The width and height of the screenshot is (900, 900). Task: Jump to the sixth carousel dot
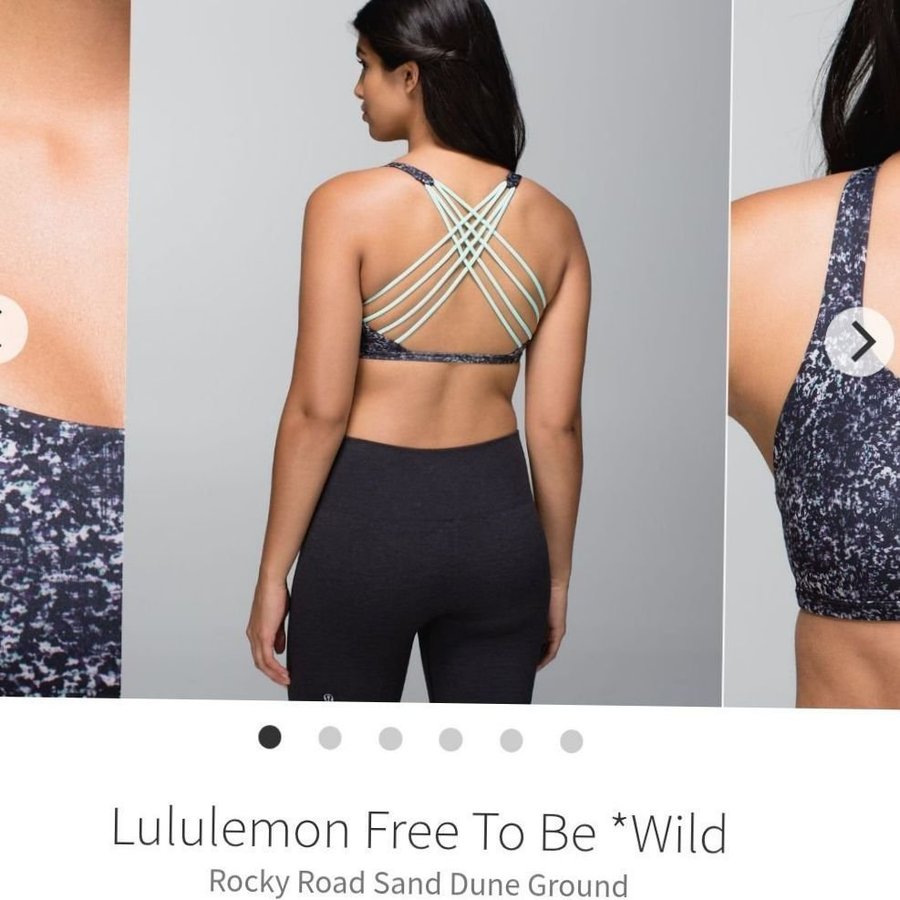(x=571, y=741)
